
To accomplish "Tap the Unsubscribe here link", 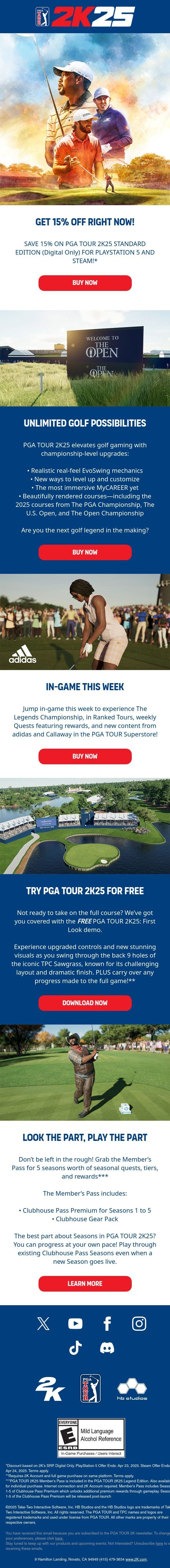I will coord(159,1543).
